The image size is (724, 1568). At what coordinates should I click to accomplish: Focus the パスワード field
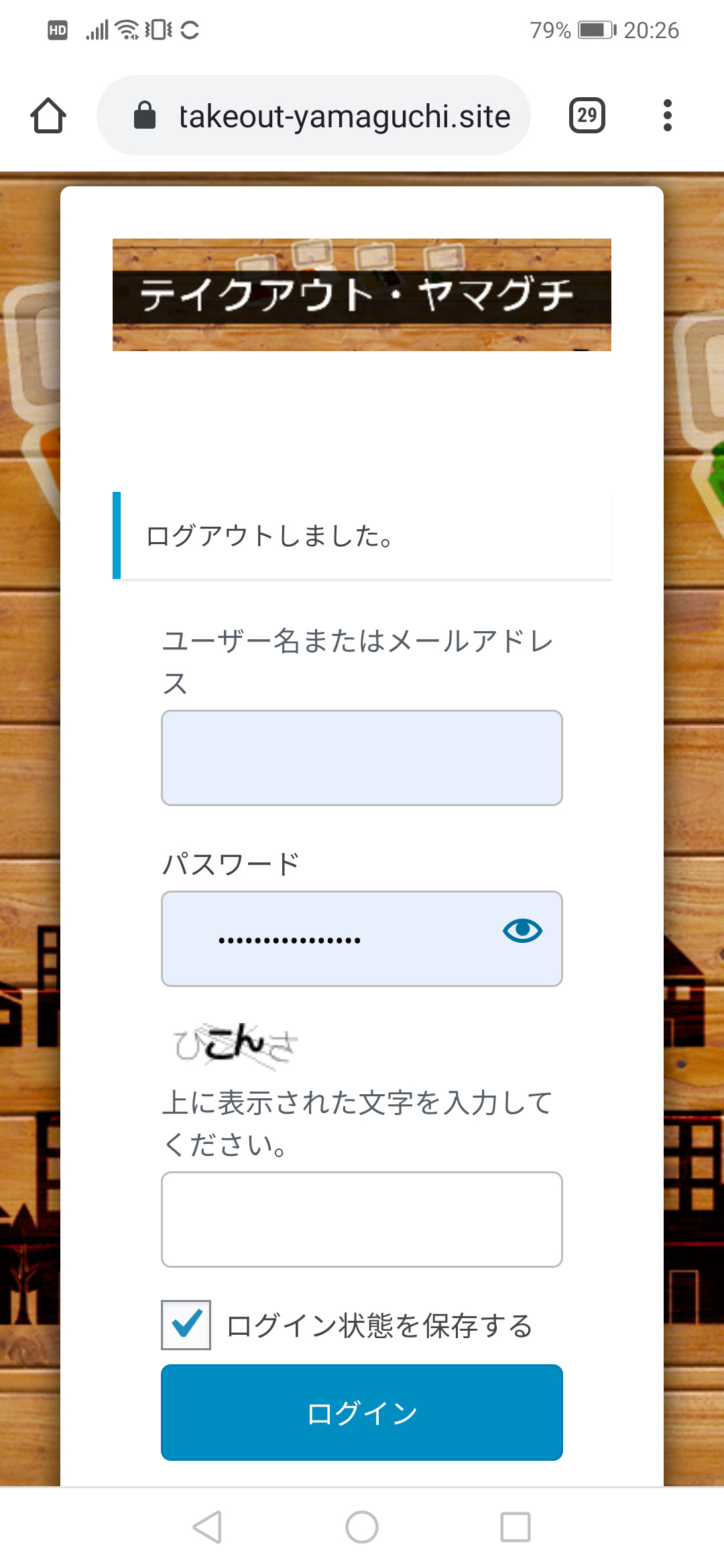[328, 939]
